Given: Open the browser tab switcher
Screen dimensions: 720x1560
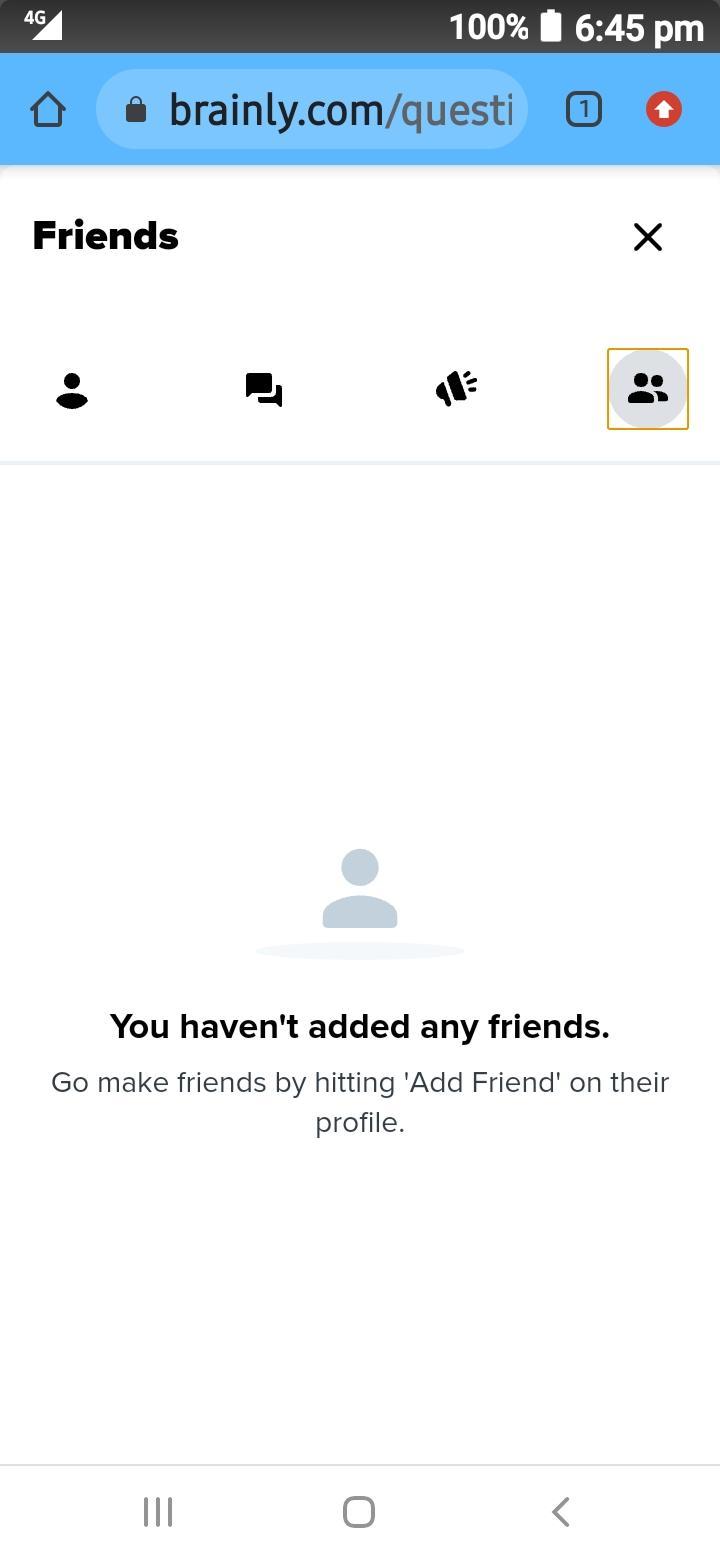Looking at the screenshot, I should point(584,110).
